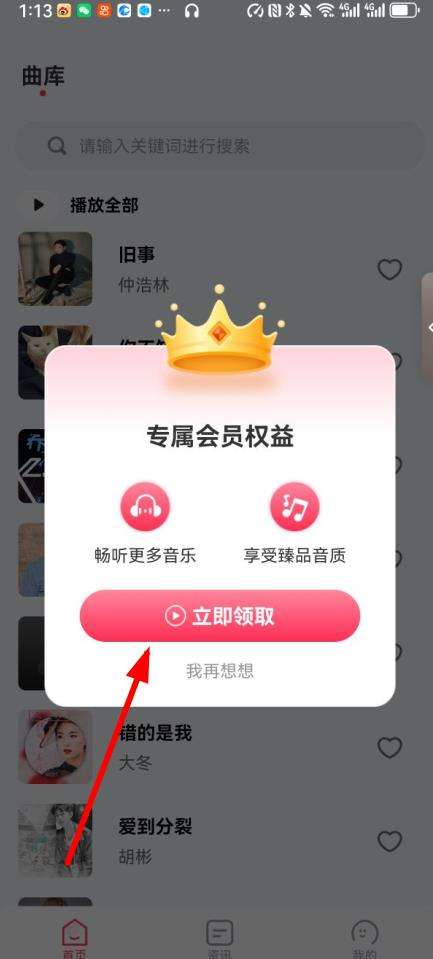The width and height of the screenshot is (433, 959).
Task: Favorite the song 错的是我
Action: tap(390, 747)
